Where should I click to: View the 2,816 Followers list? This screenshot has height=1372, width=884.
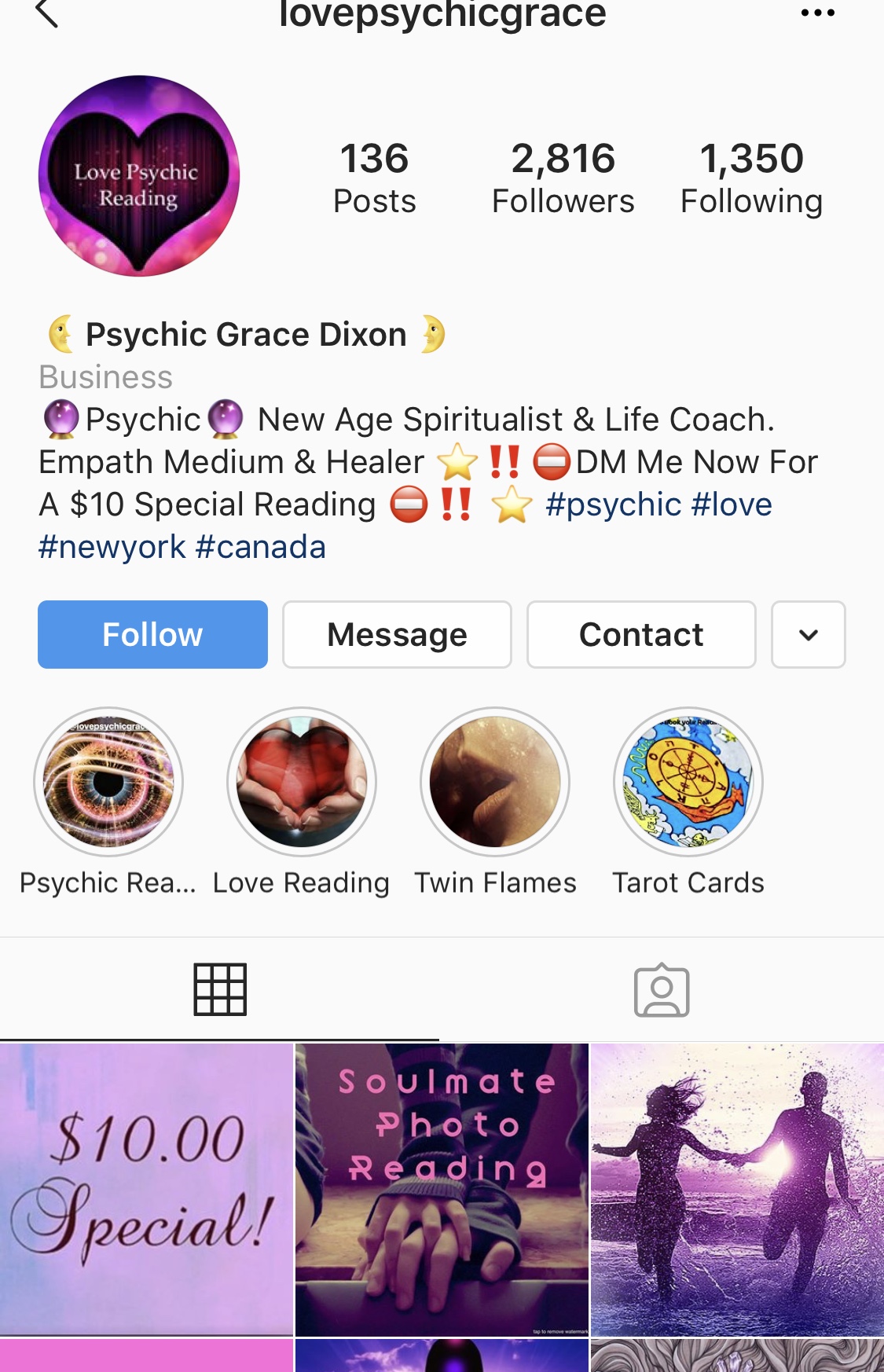(563, 178)
